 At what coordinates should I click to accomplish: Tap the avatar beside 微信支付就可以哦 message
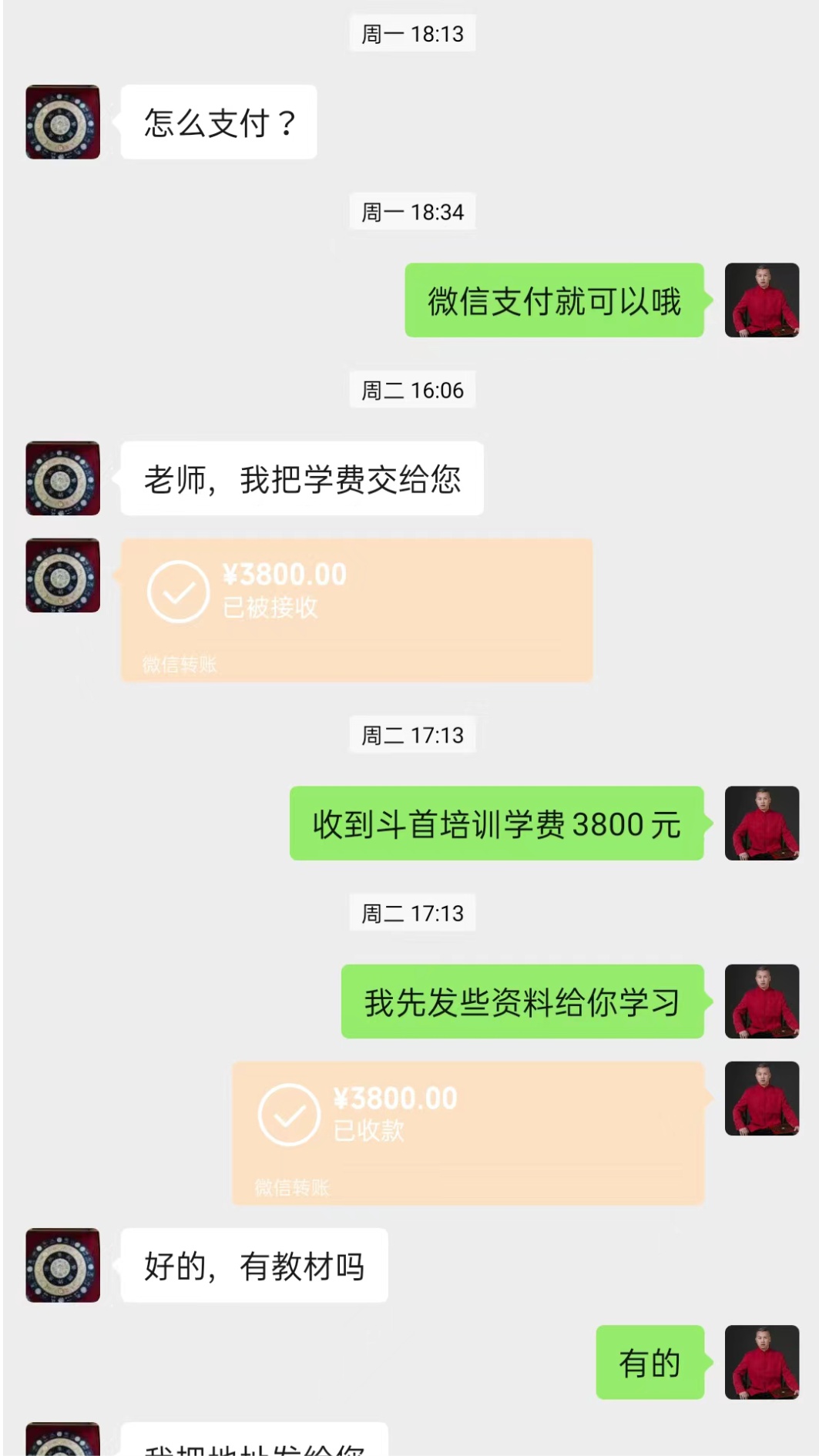761,300
